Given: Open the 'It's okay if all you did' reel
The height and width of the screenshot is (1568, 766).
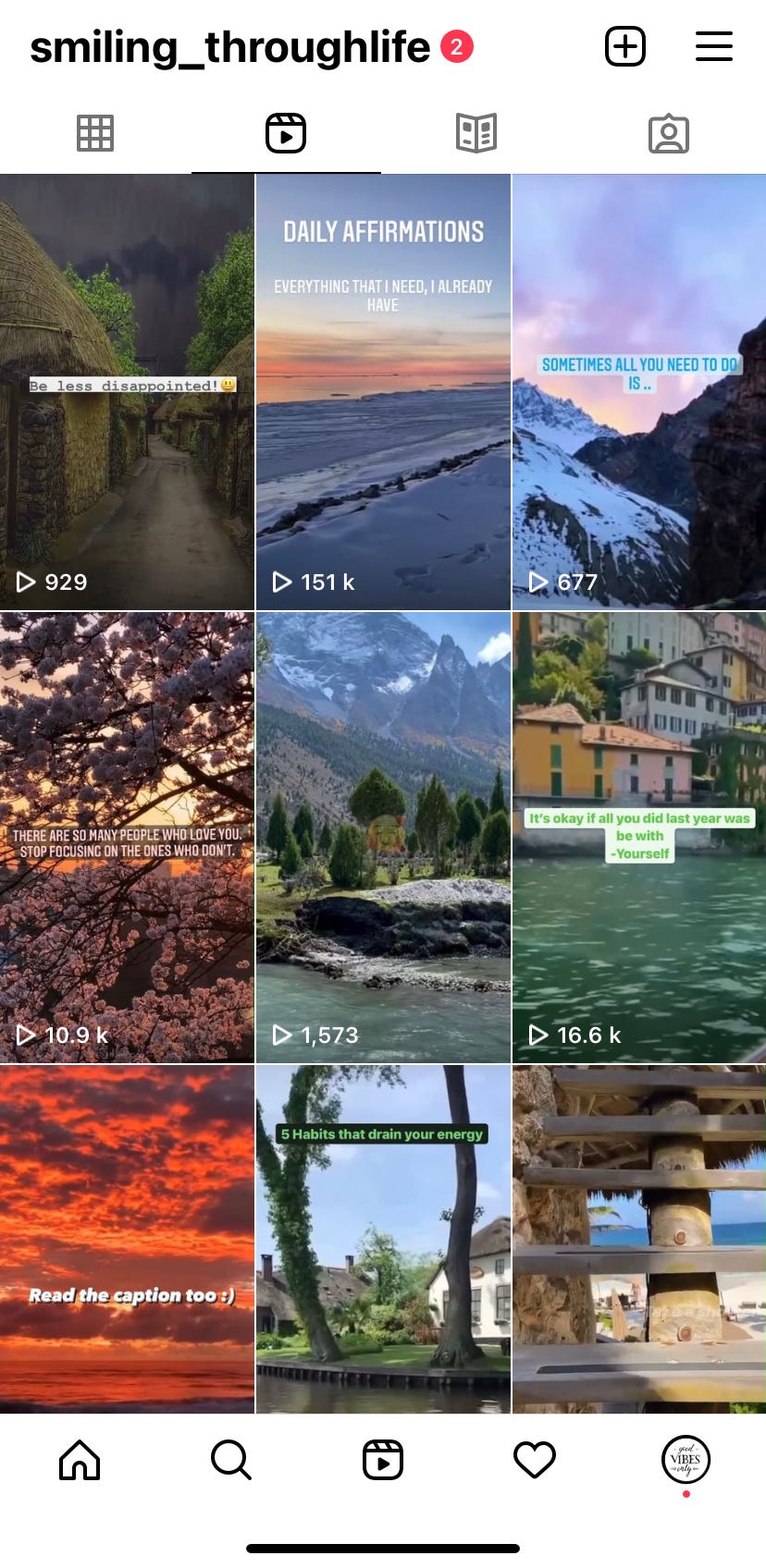Looking at the screenshot, I should coord(639,838).
